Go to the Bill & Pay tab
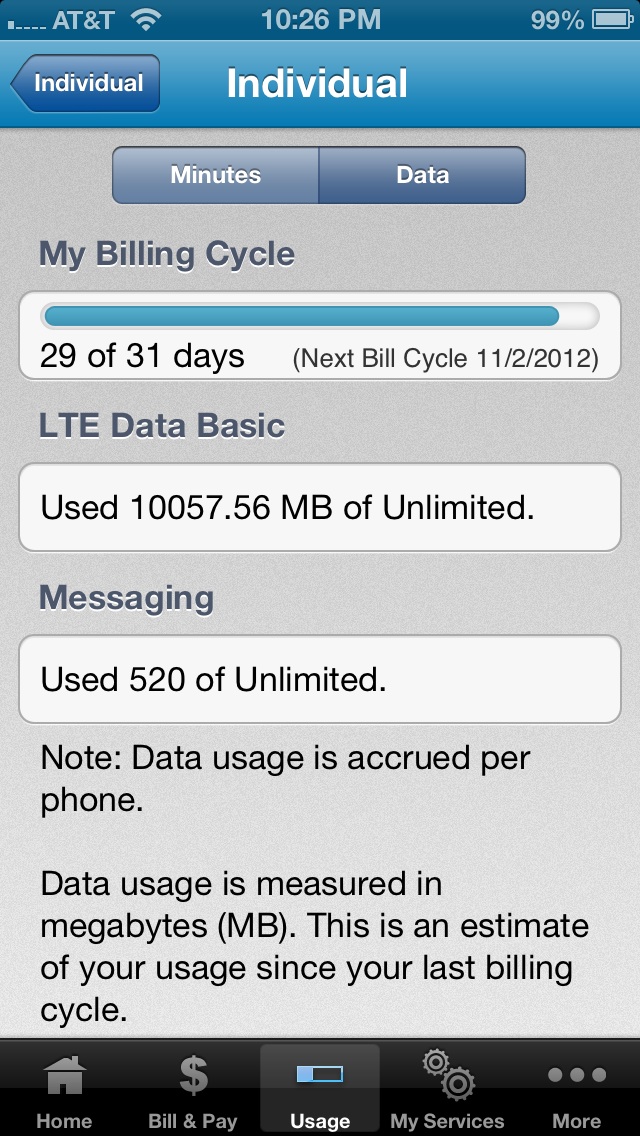Screen dimensions: 640x1136 [192, 1090]
